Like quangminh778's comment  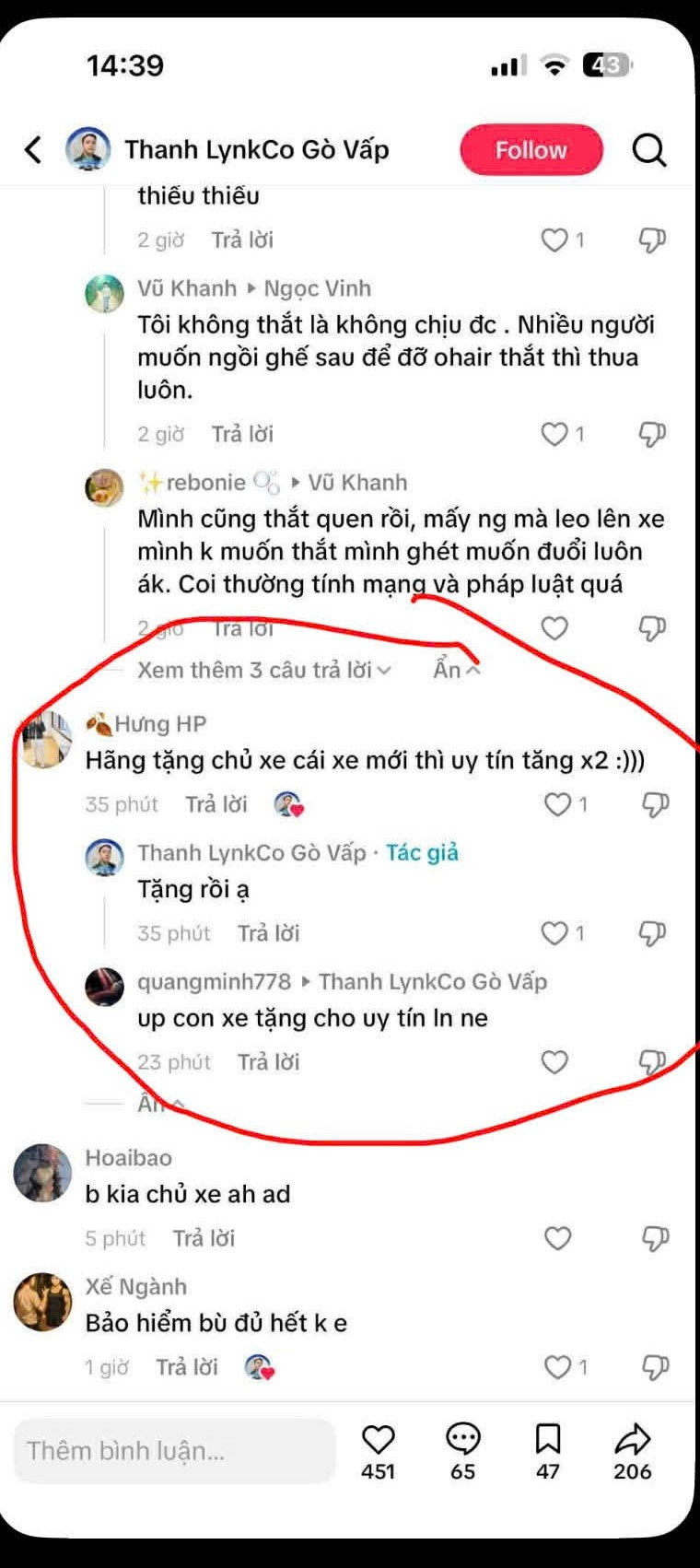coord(554,1062)
